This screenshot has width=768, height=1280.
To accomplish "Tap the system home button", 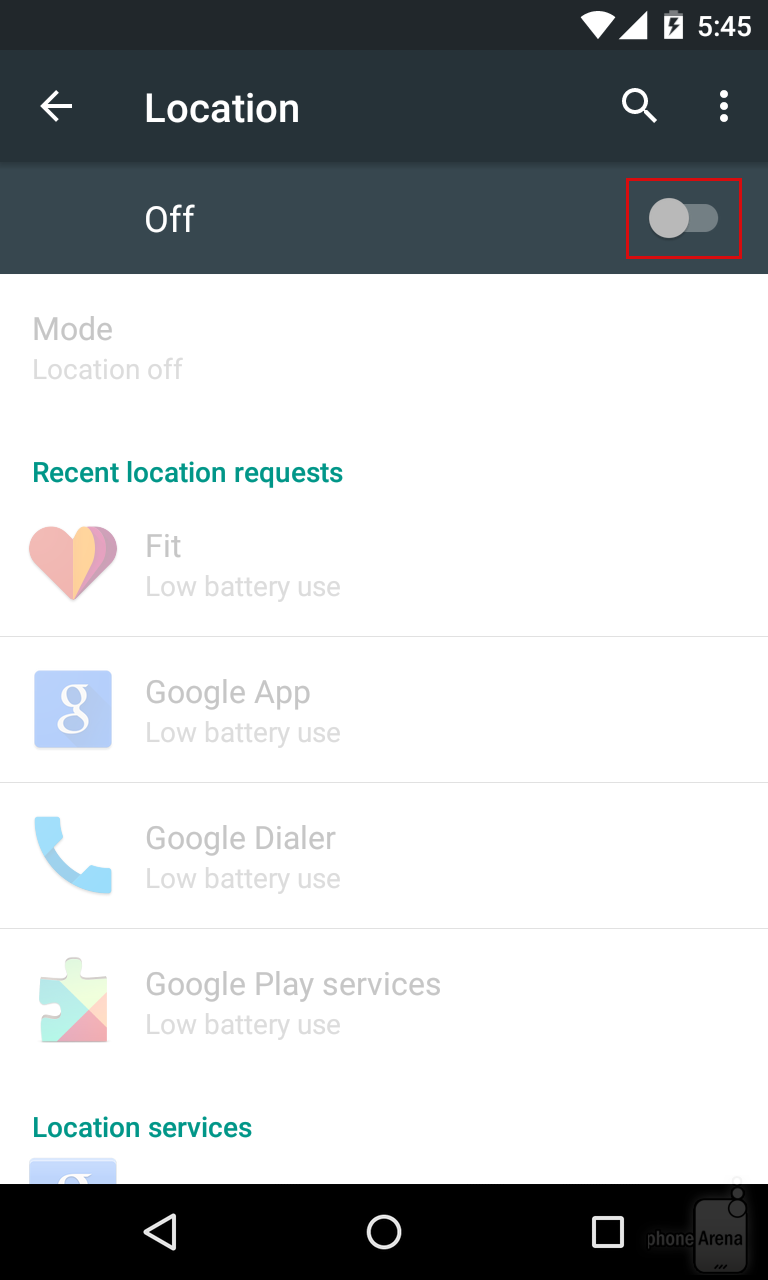I will point(384,1232).
